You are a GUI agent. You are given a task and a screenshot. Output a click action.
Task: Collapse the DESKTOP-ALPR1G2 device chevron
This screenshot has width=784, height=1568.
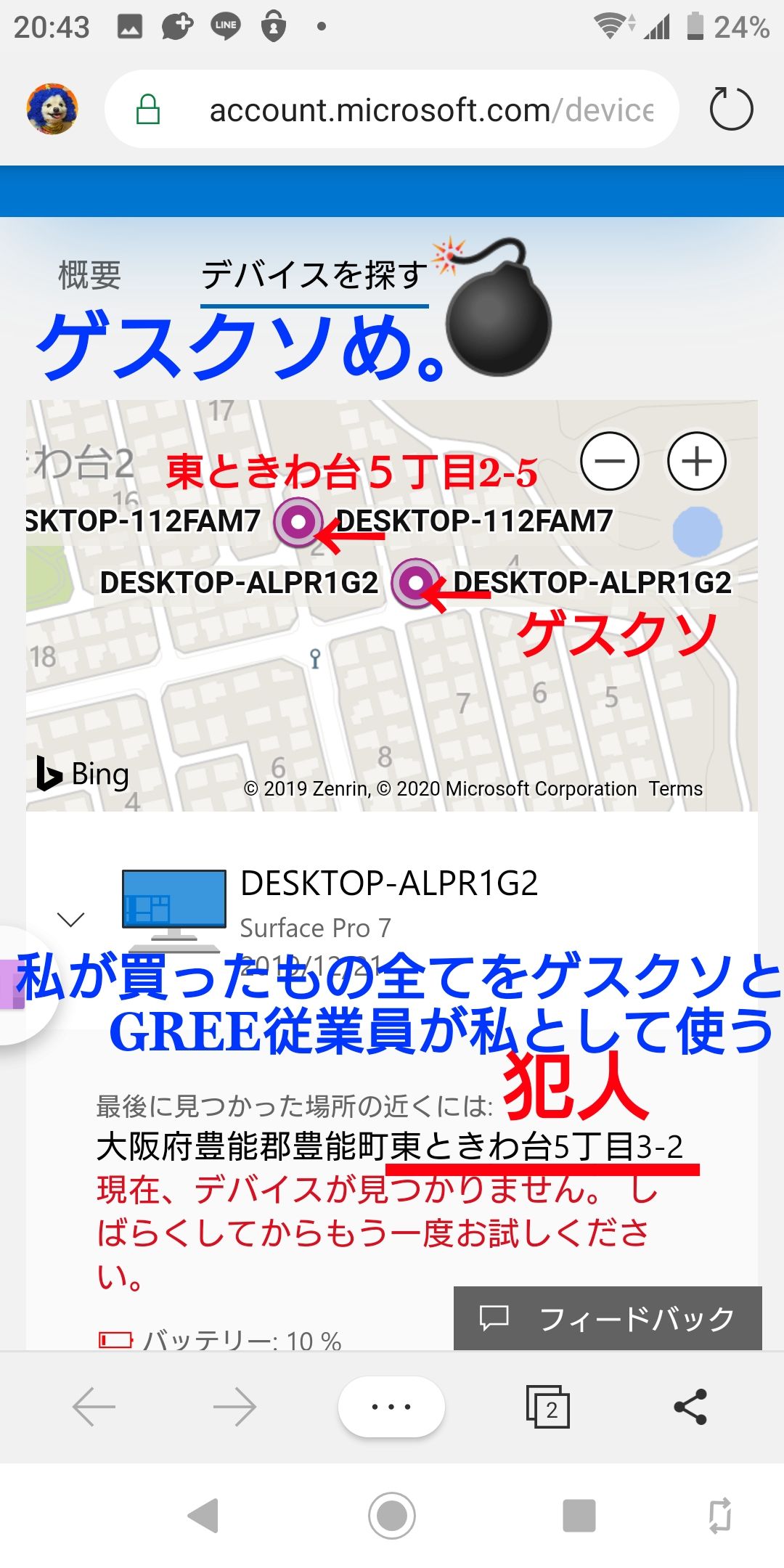pyautogui.click(x=70, y=920)
